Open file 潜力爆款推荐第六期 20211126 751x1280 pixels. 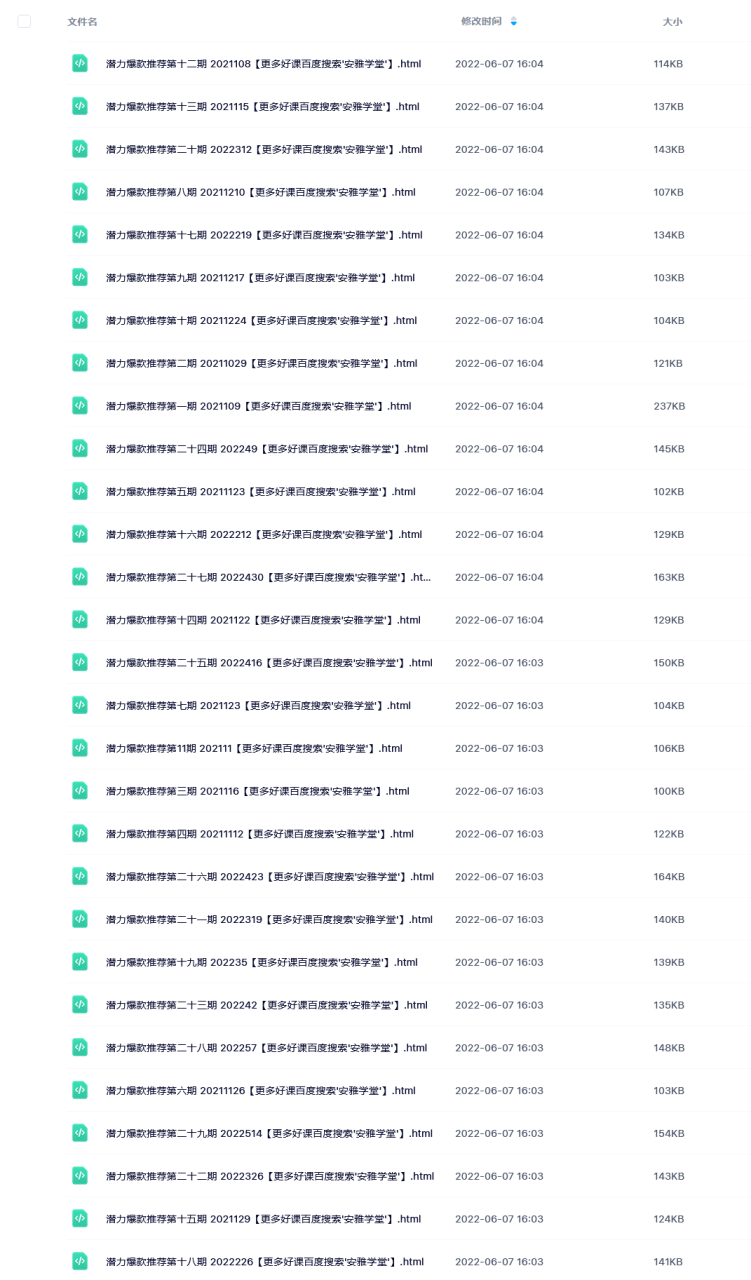click(x=261, y=1091)
